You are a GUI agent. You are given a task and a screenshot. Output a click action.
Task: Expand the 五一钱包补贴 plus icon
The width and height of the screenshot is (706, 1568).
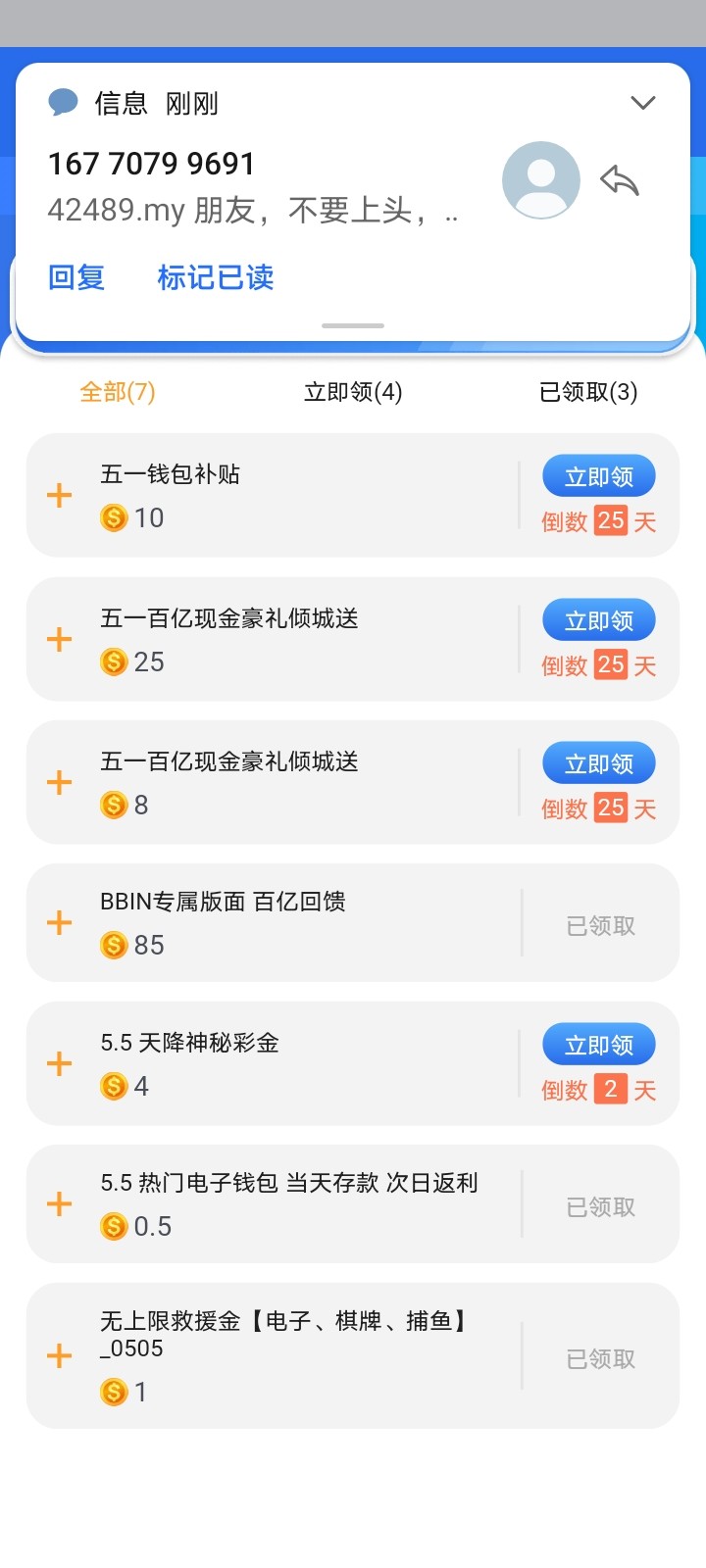click(60, 495)
